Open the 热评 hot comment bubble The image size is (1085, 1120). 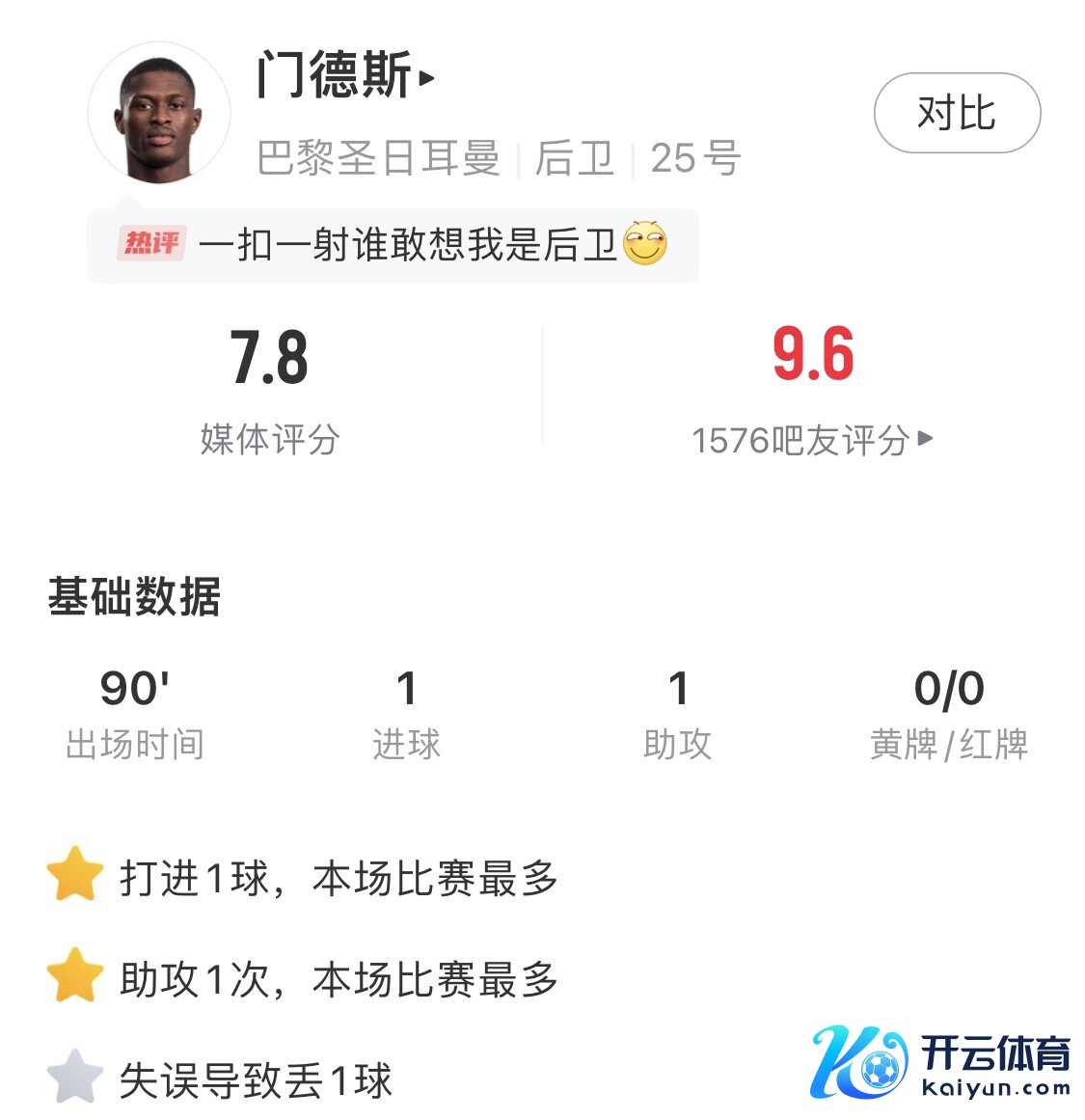tap(393, 245)
